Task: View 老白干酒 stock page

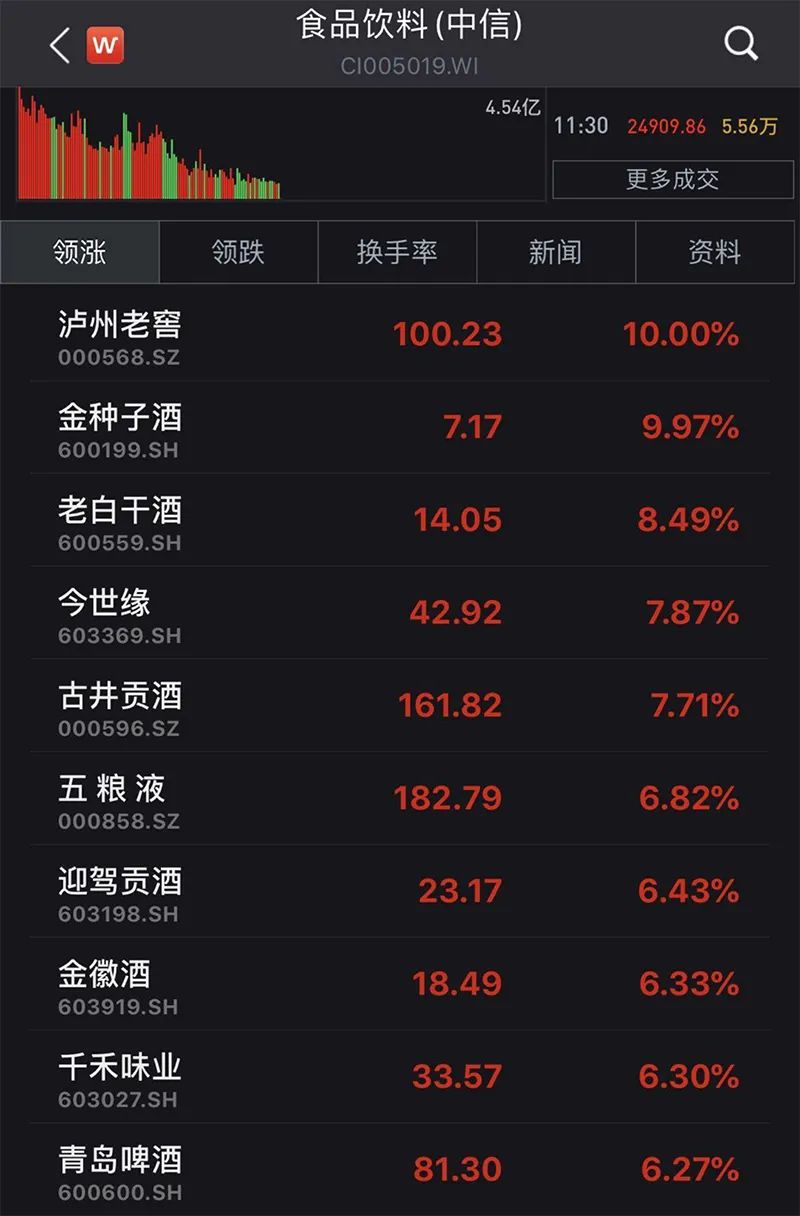Action: pos(400,521)
